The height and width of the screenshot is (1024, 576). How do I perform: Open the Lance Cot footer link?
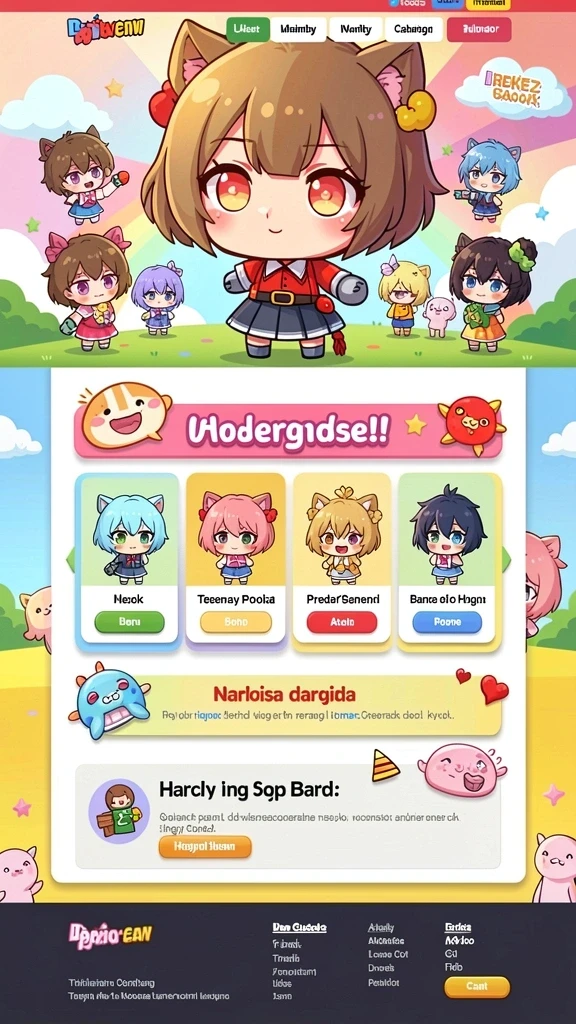click(x=388, y=954)
